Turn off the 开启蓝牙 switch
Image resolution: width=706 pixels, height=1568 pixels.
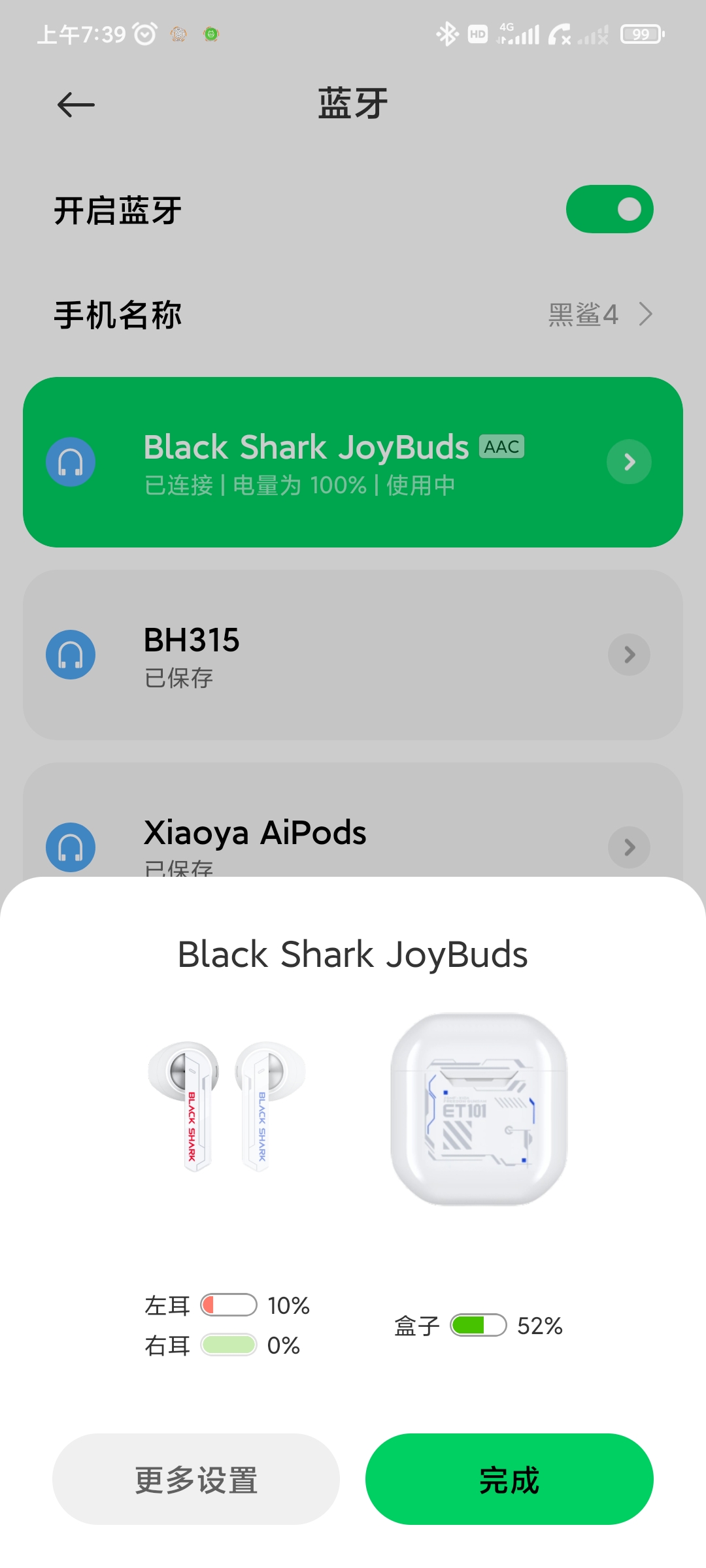pyautogui.click(x=609, y=209)
